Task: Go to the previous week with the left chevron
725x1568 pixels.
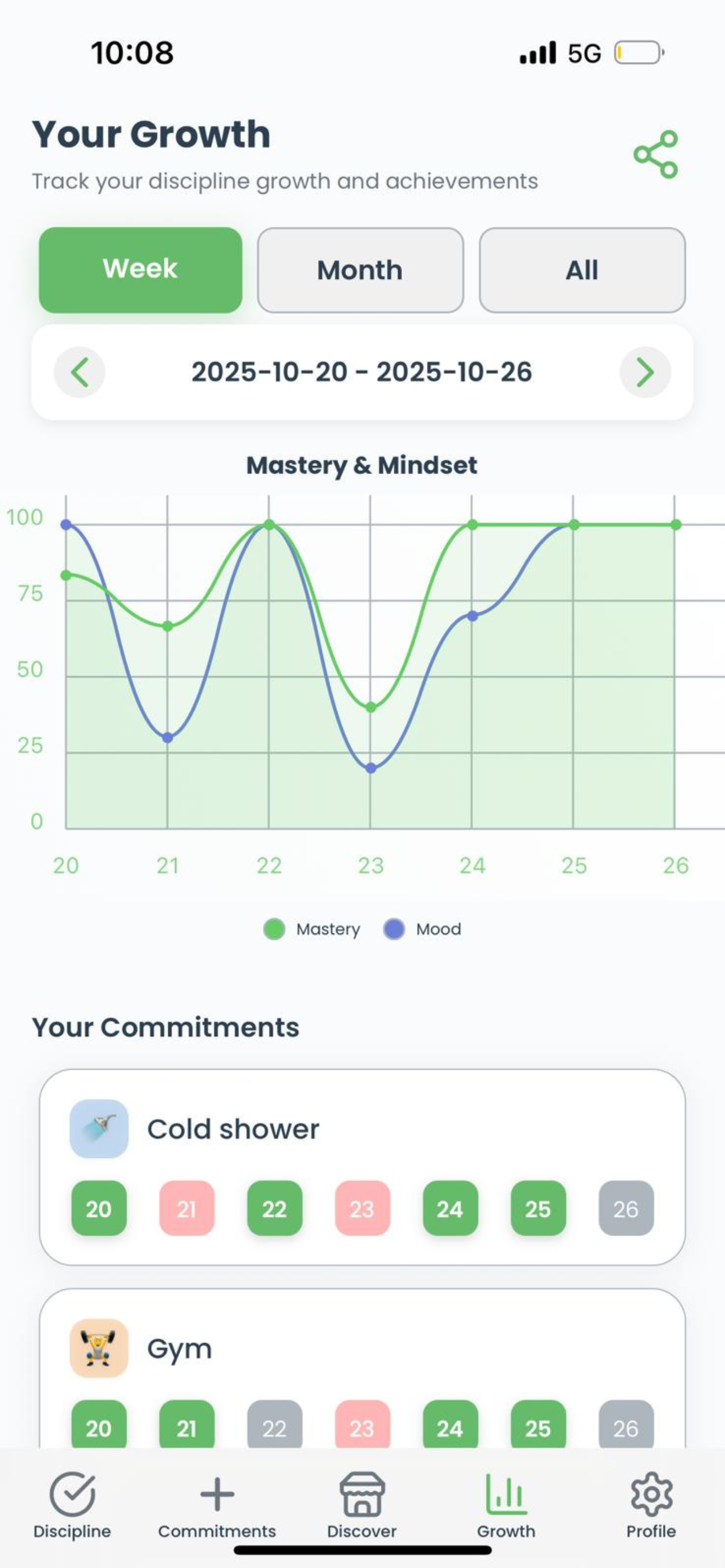Action: [x=78, y=373]
